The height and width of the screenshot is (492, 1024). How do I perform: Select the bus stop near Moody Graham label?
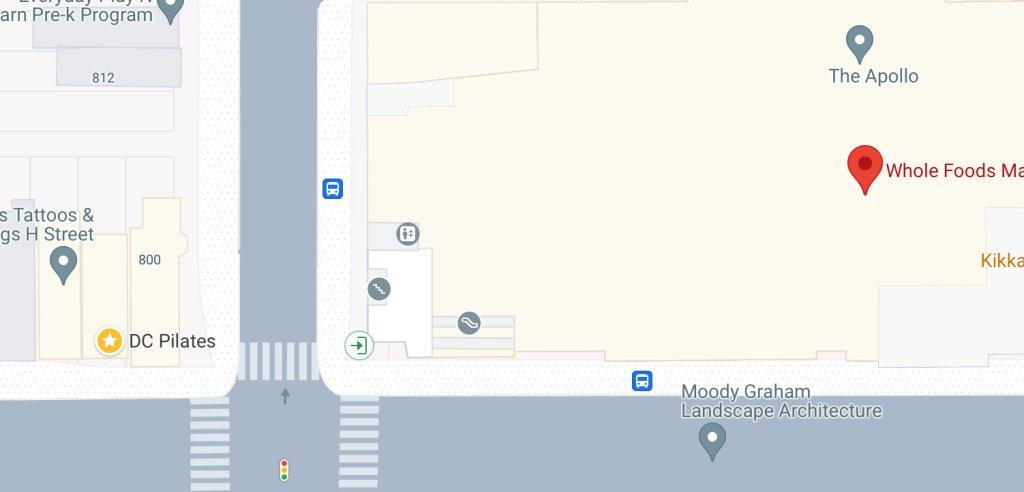[x=642, y=381]
